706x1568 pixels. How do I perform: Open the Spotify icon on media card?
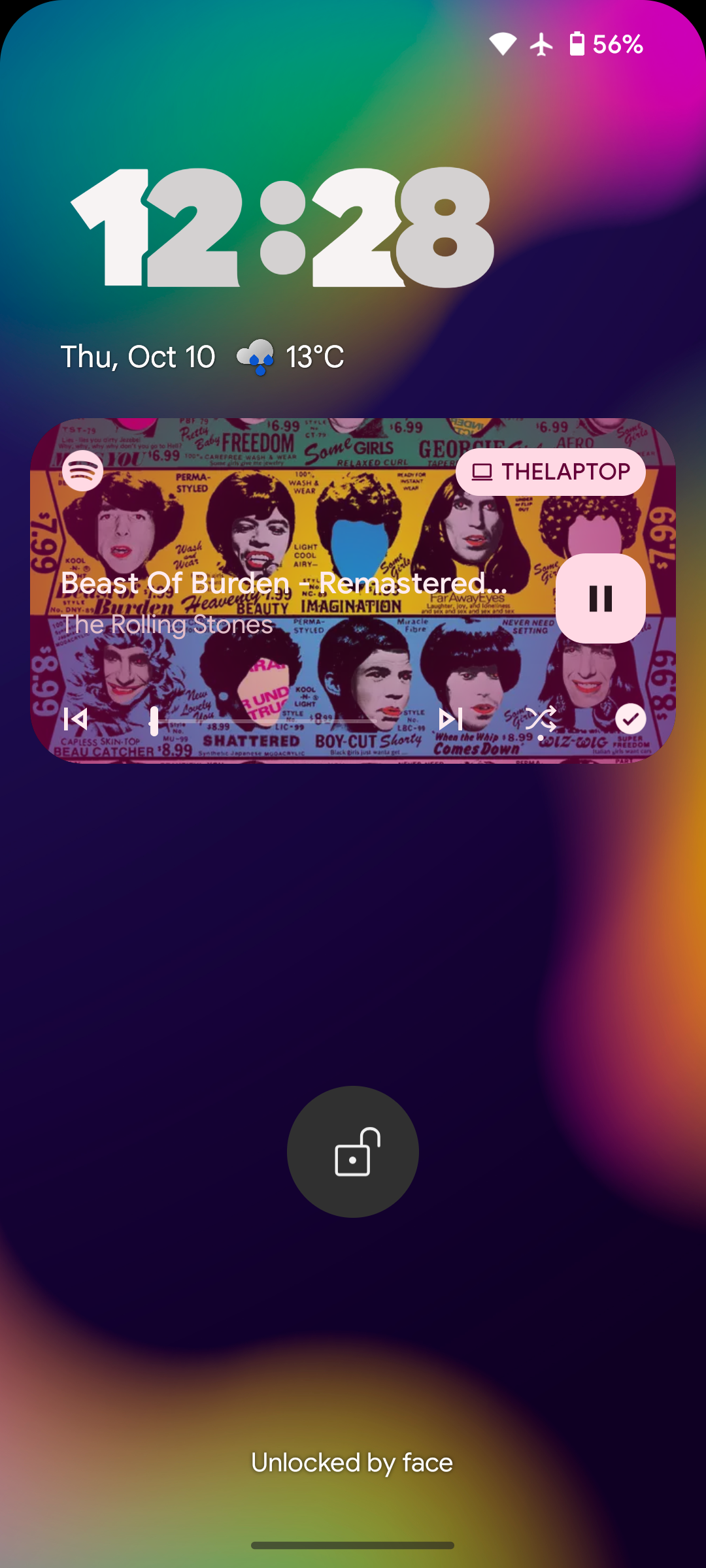click(x=82, y=470)
